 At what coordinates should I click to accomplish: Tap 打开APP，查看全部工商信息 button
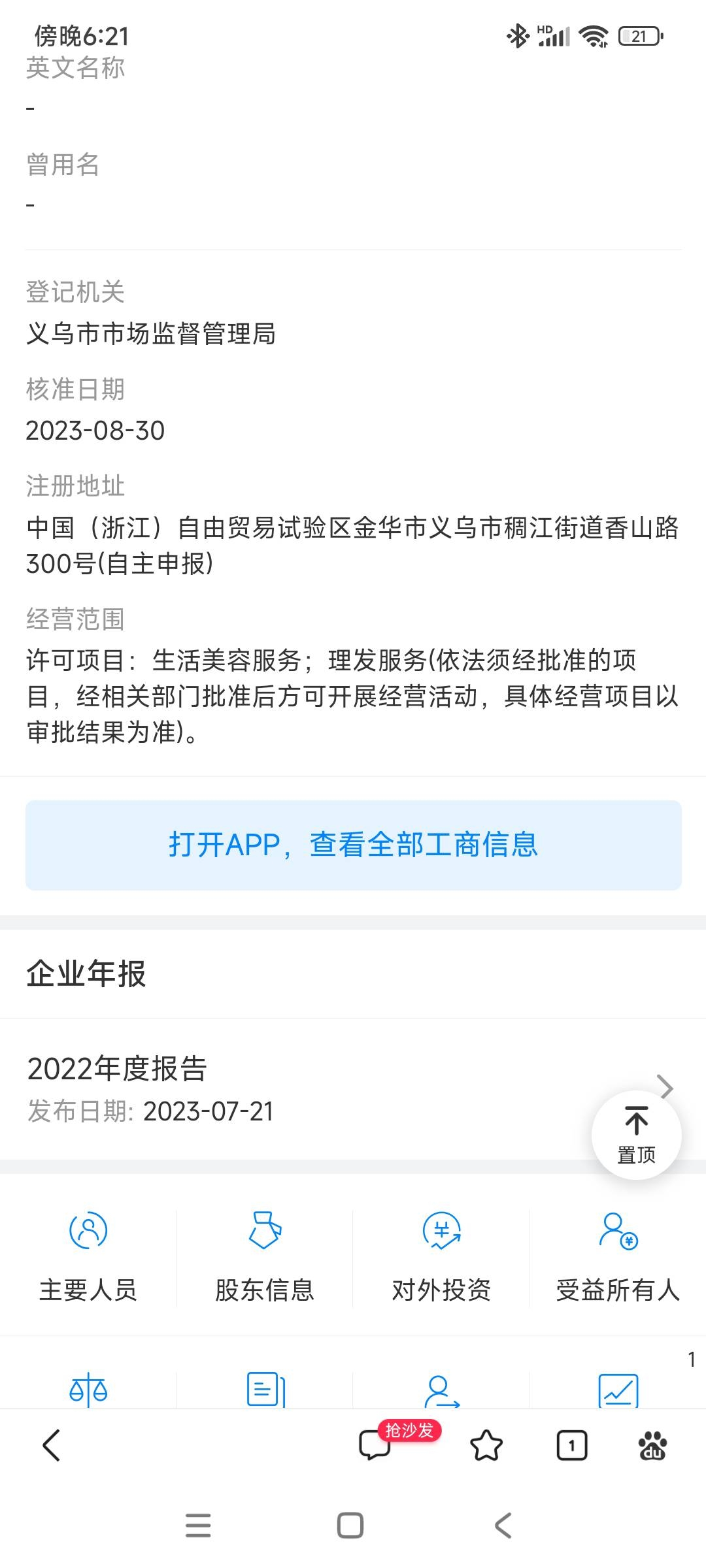(x=353, y=845)
